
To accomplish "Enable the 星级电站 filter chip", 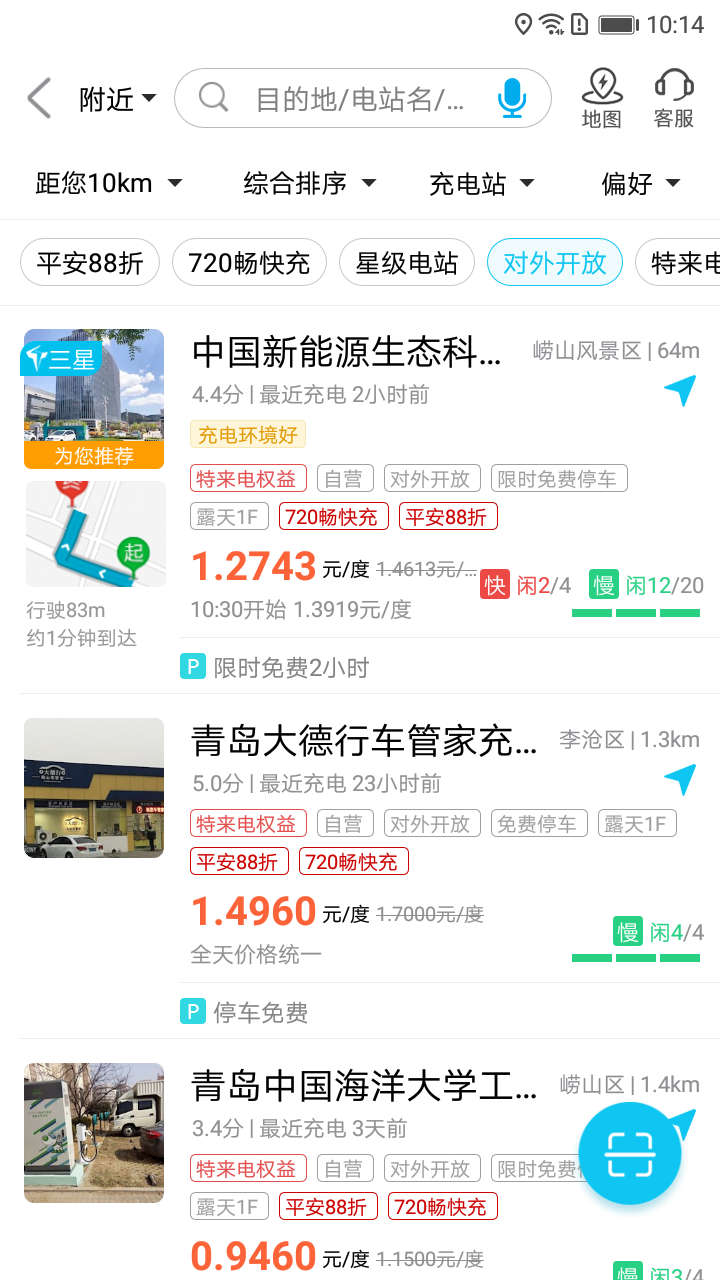I will pos(407,262).
